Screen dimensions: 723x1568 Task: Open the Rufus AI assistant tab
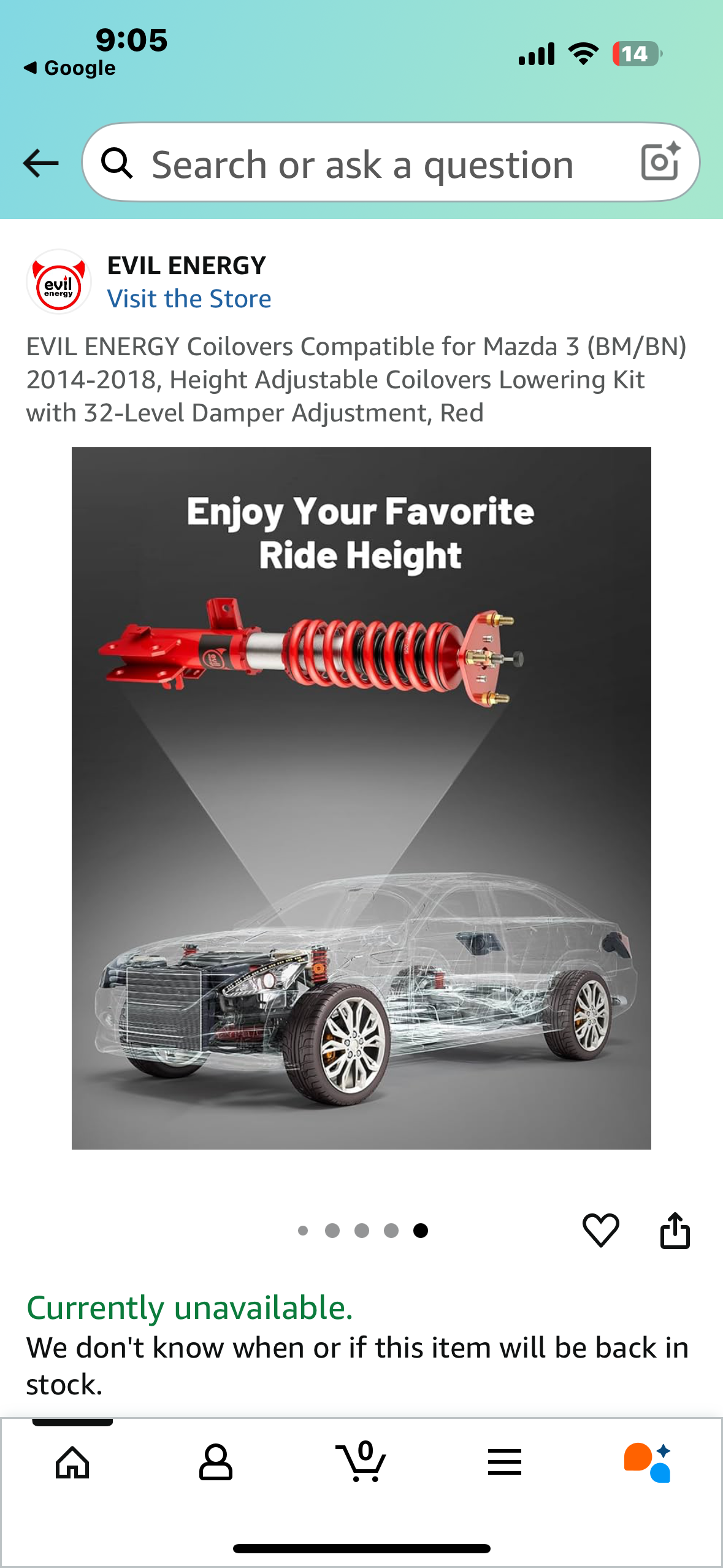tap(648, 1462)
